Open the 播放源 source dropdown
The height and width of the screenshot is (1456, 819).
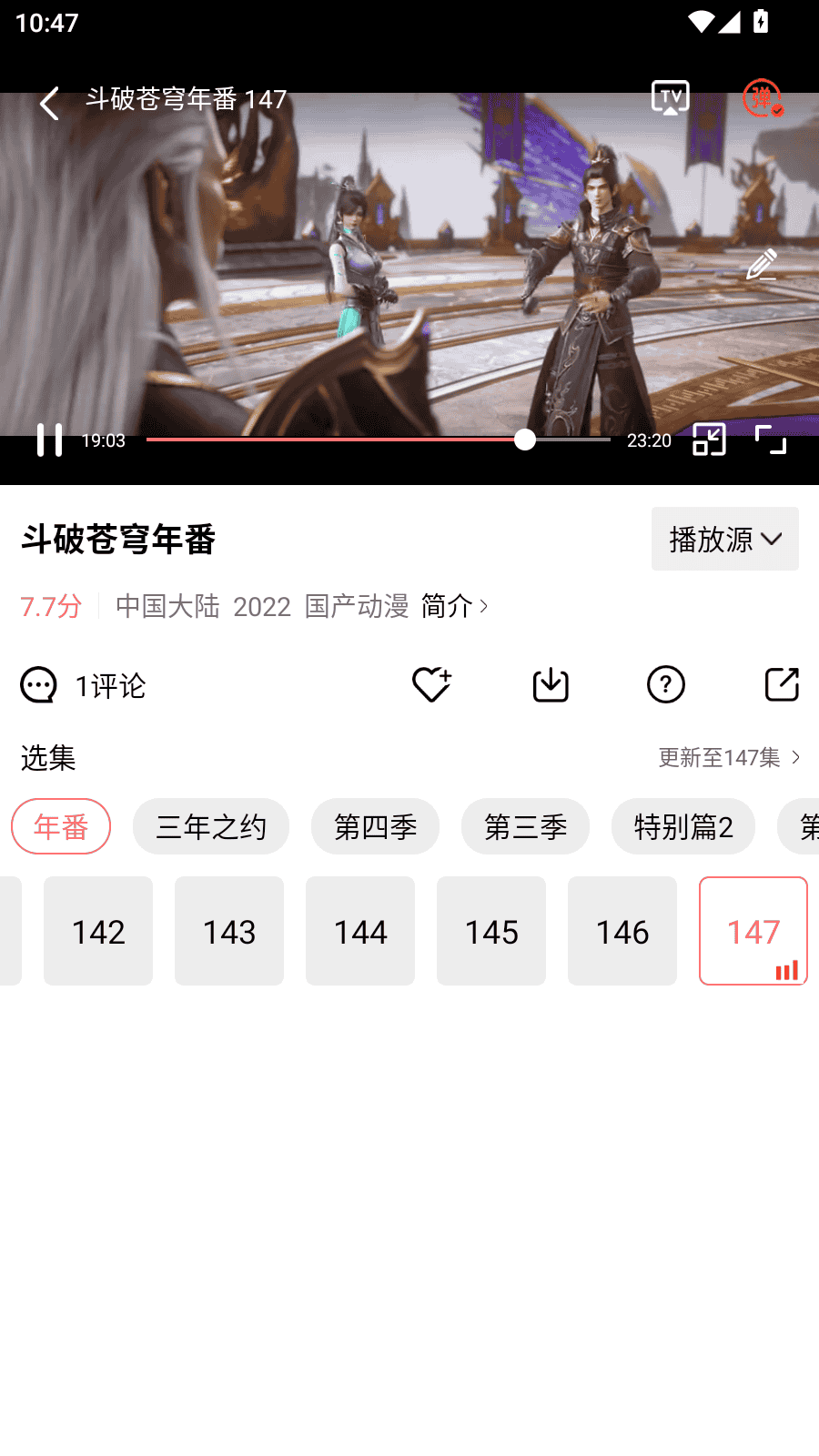(x=724, y=539)
